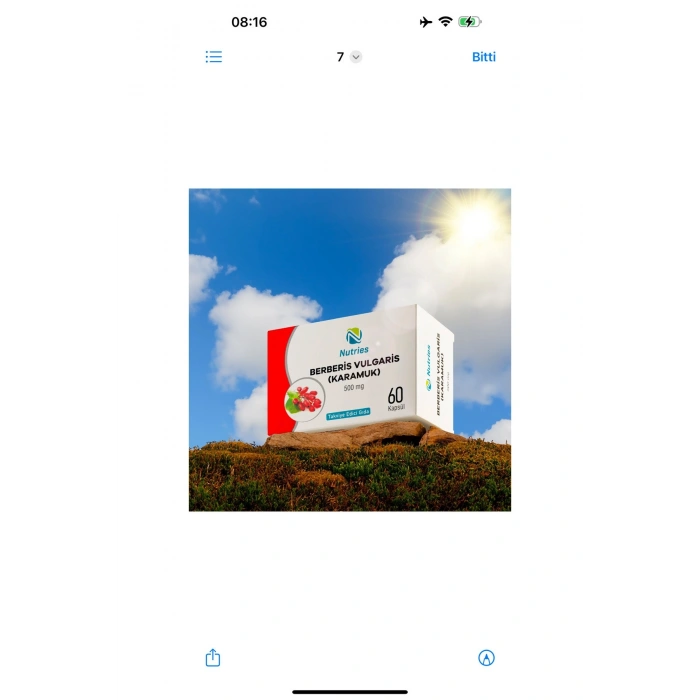Image resolution: width=700 pixels, height=700 pixels.
Task: Expand the page 7 dropdown
Action: (349, 57)
